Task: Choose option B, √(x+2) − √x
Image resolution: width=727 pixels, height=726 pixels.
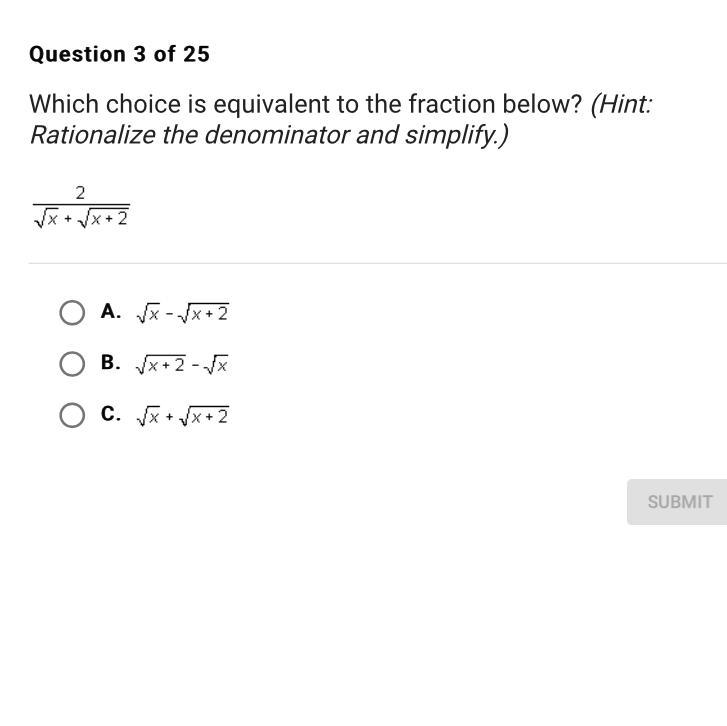Action: point(72,364)
